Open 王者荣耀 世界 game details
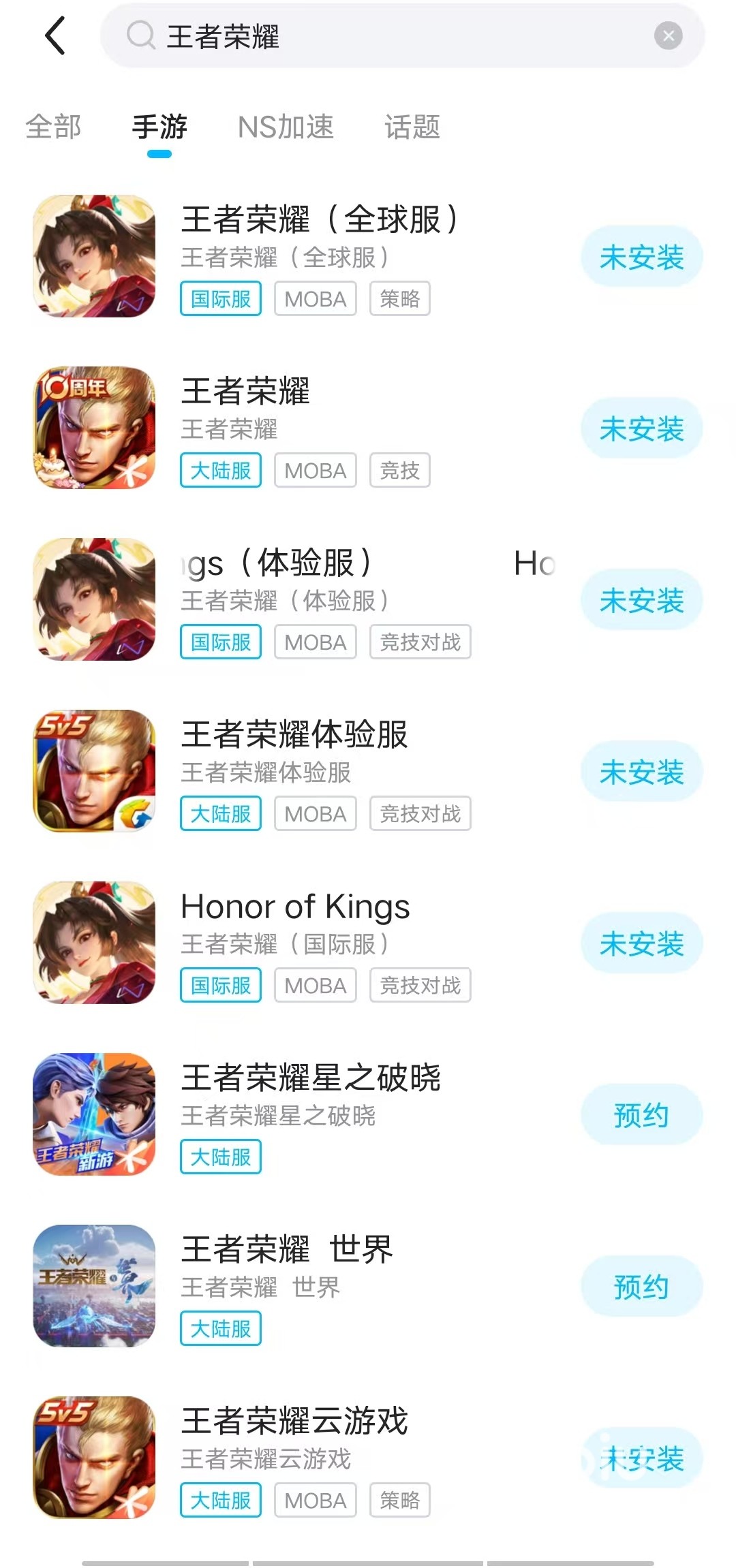Screen dimensions: 736x1568 click(287, 1250)
